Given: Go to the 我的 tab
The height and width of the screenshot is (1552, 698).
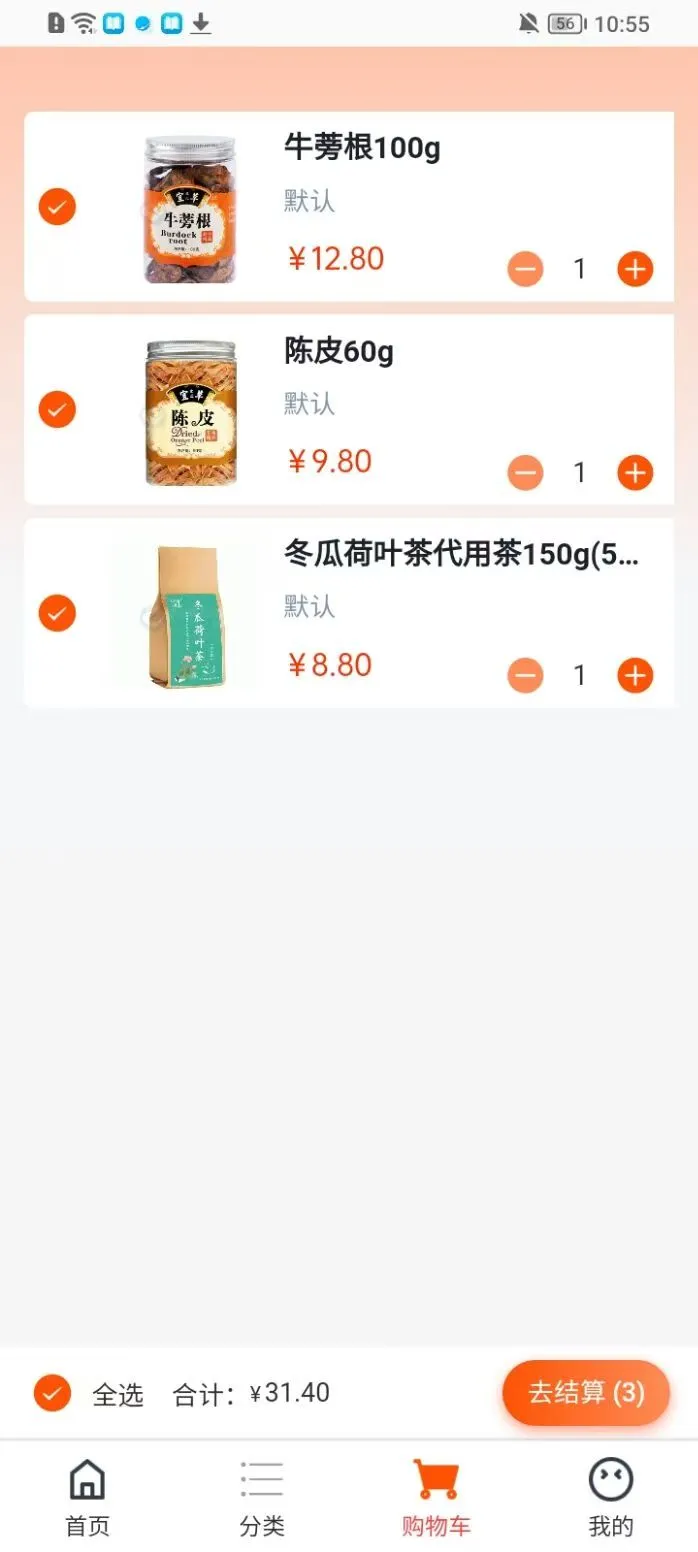Looking at the screenshot, I should (x=611, y=1497).
